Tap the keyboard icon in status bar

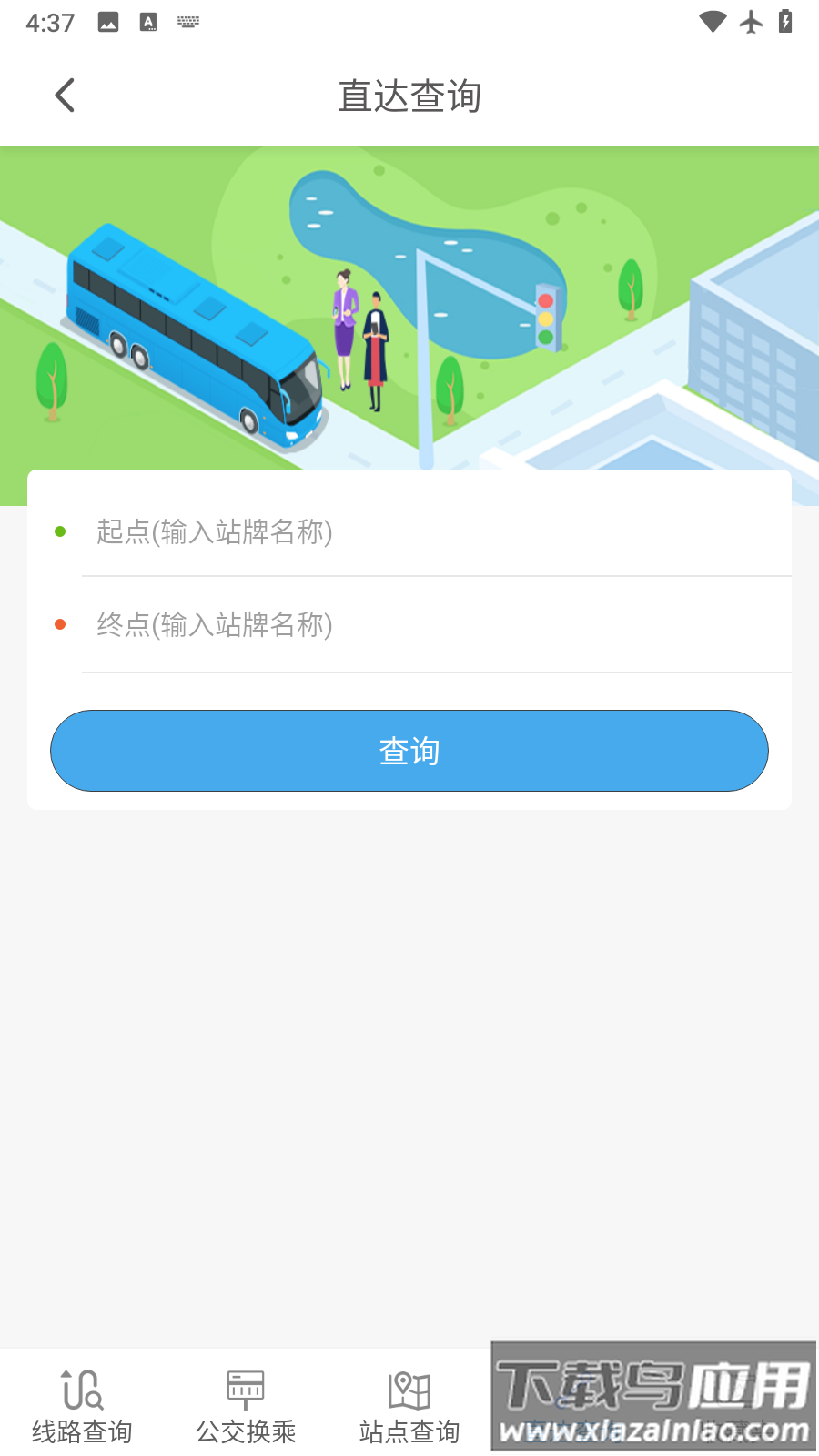[x=187, y=22]
